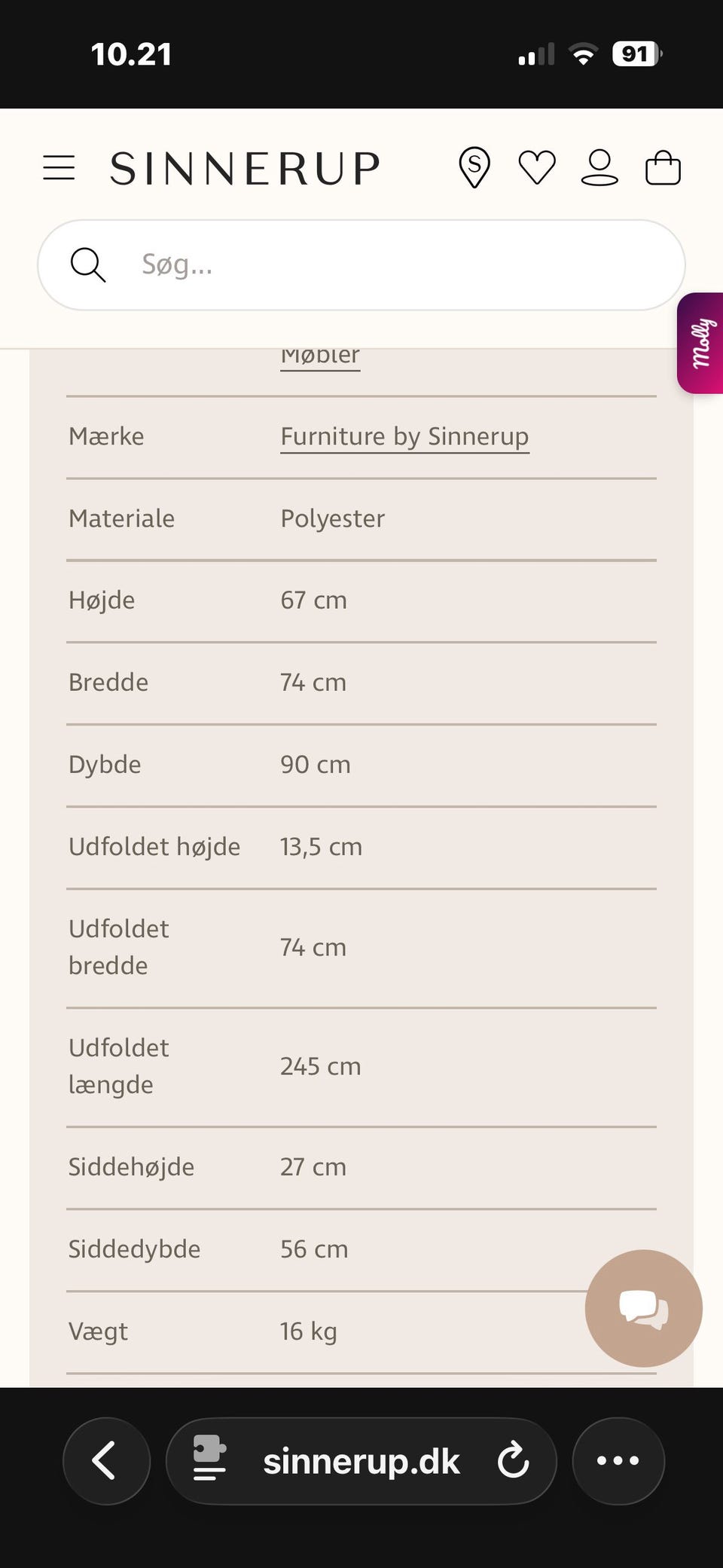This screenshot has width=723, height=1568.
Task: Open the Møbler category link
Action: [319, 356]
